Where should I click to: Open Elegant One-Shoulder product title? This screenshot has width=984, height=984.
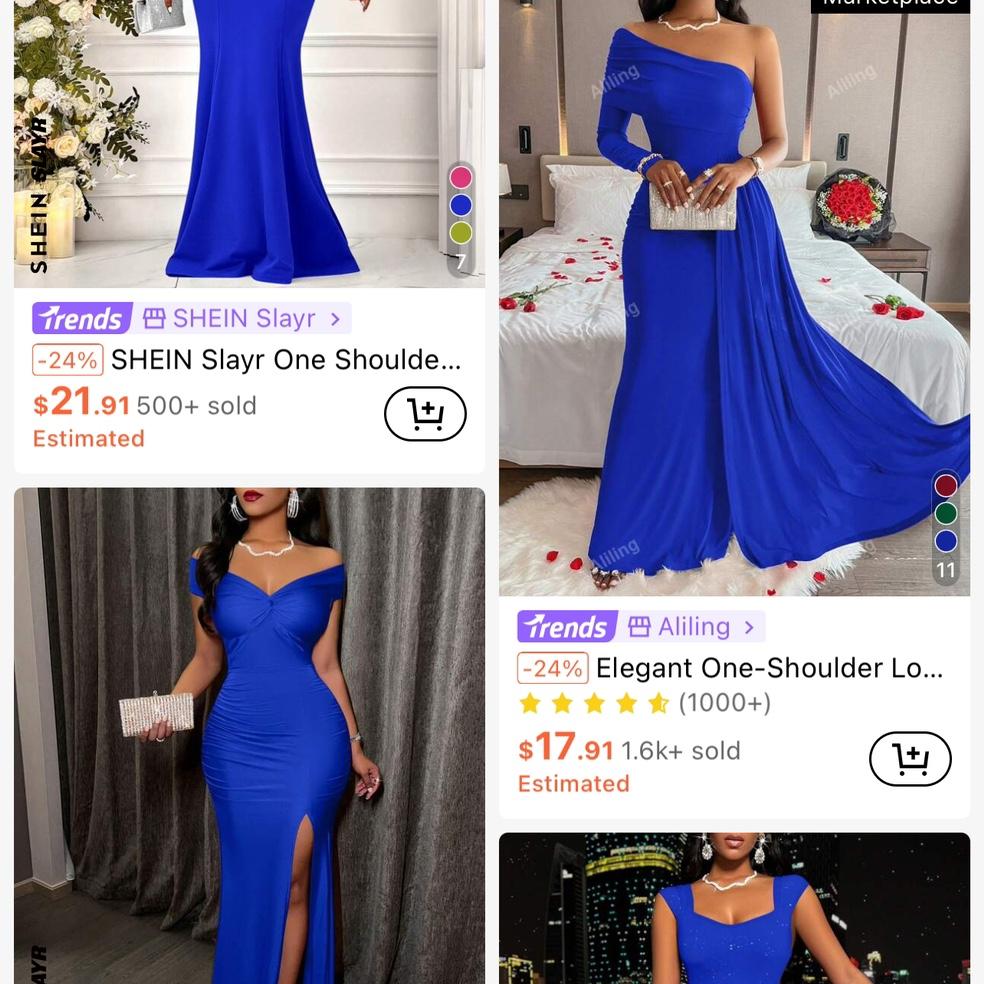769,668
